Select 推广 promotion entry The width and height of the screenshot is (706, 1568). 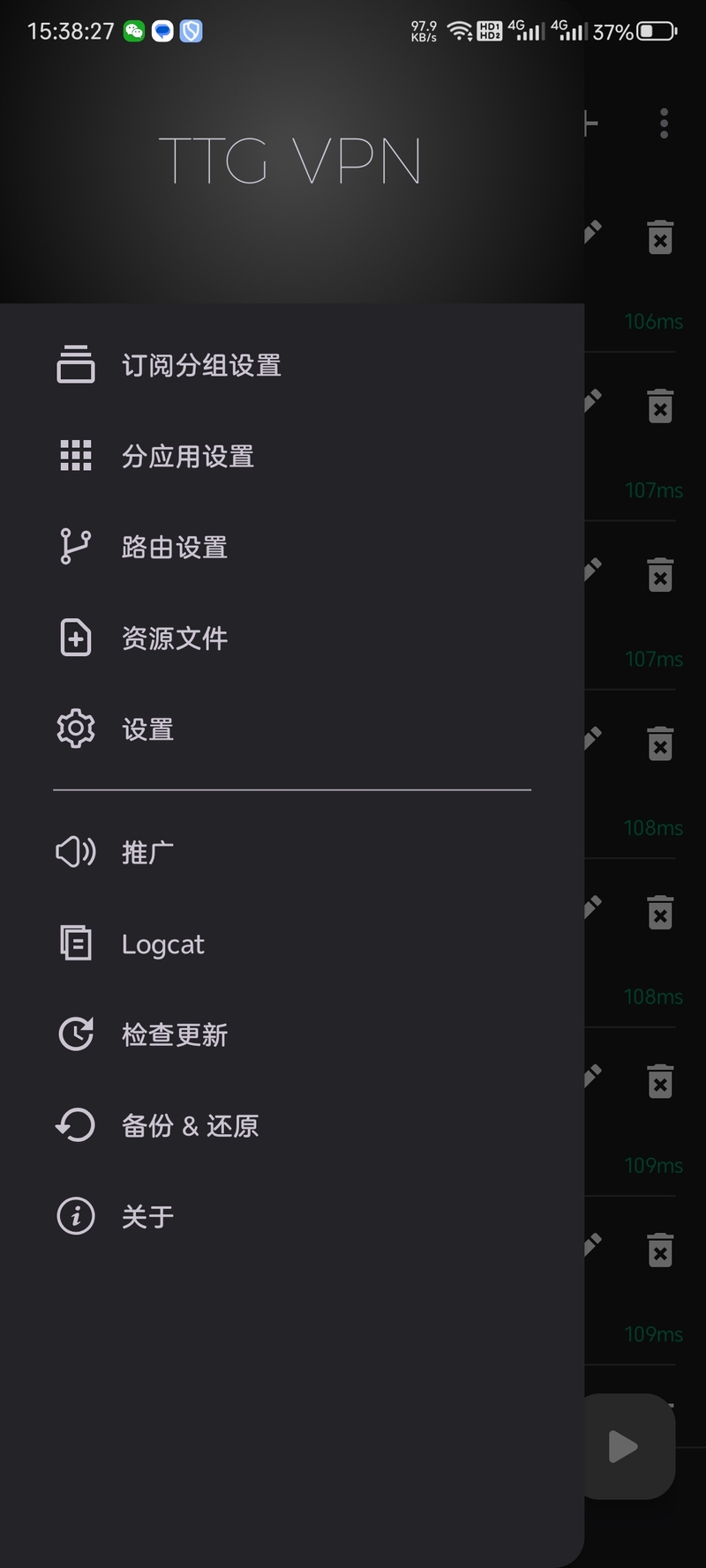[x=147, y=852]
